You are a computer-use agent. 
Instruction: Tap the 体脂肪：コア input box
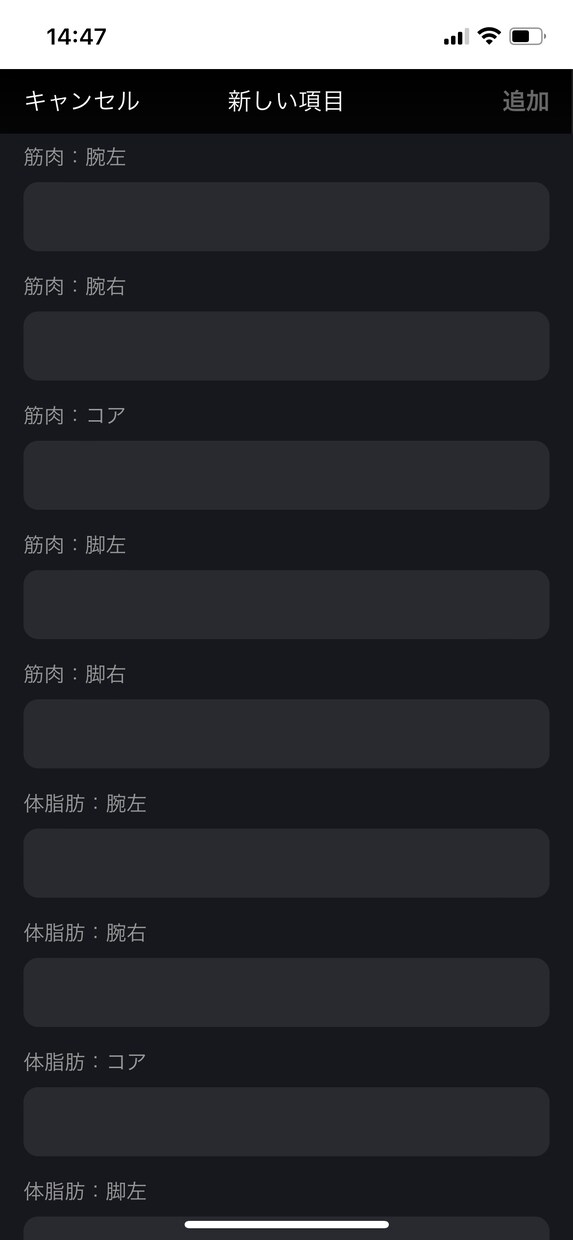click(x=286, y=1122)
